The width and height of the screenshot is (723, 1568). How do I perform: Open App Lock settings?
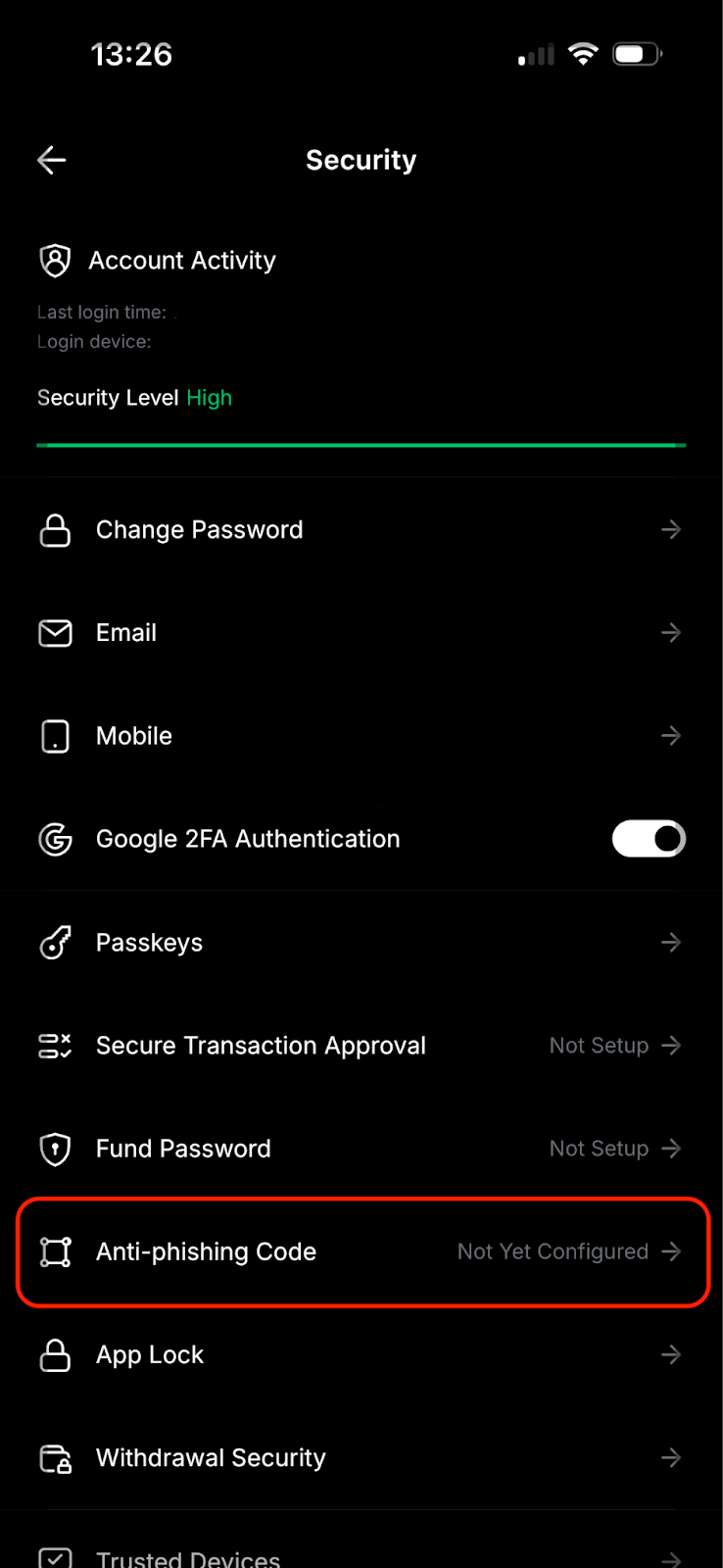click(361, 1355)
